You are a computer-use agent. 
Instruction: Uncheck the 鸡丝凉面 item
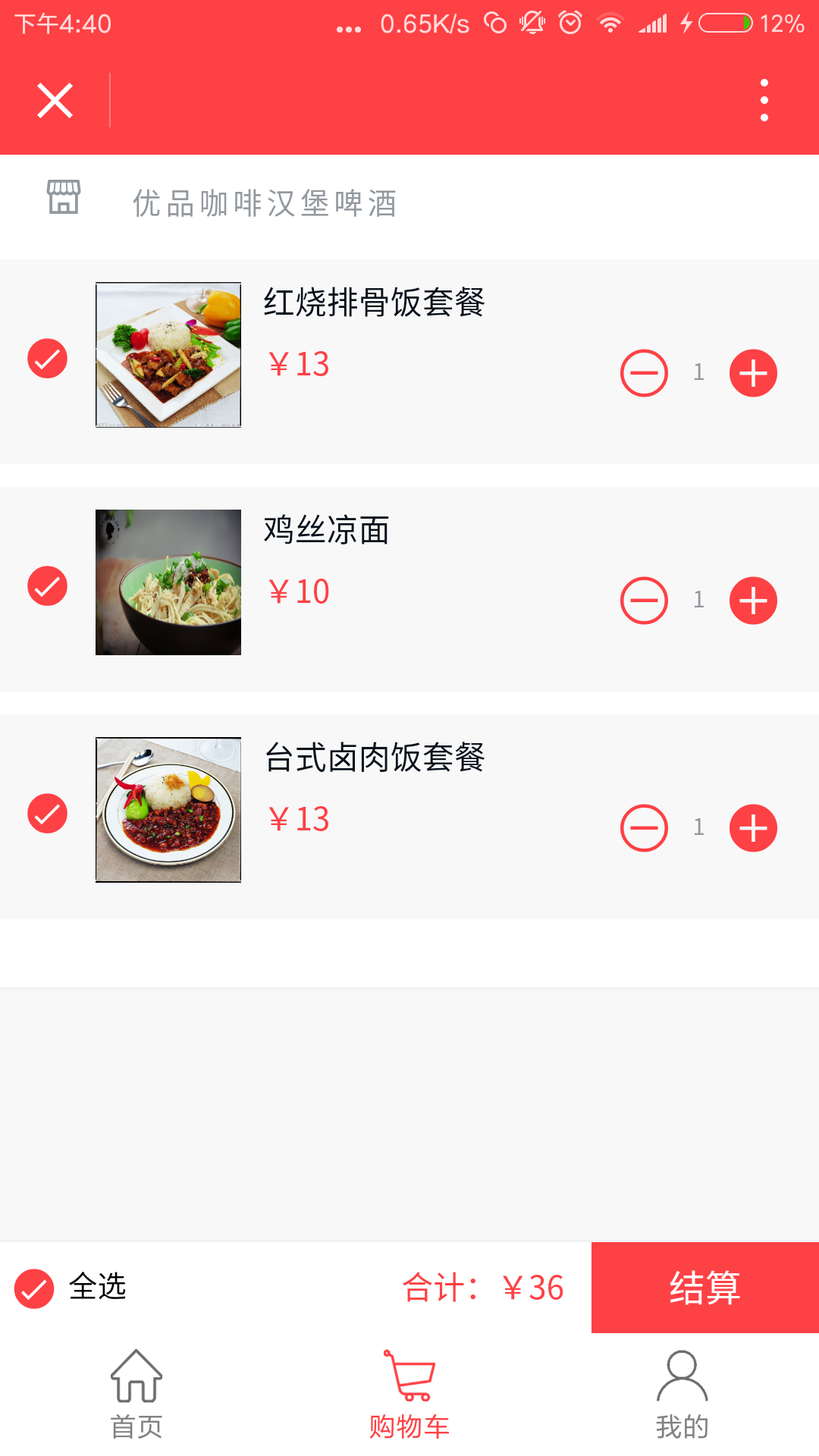[47, 585]
